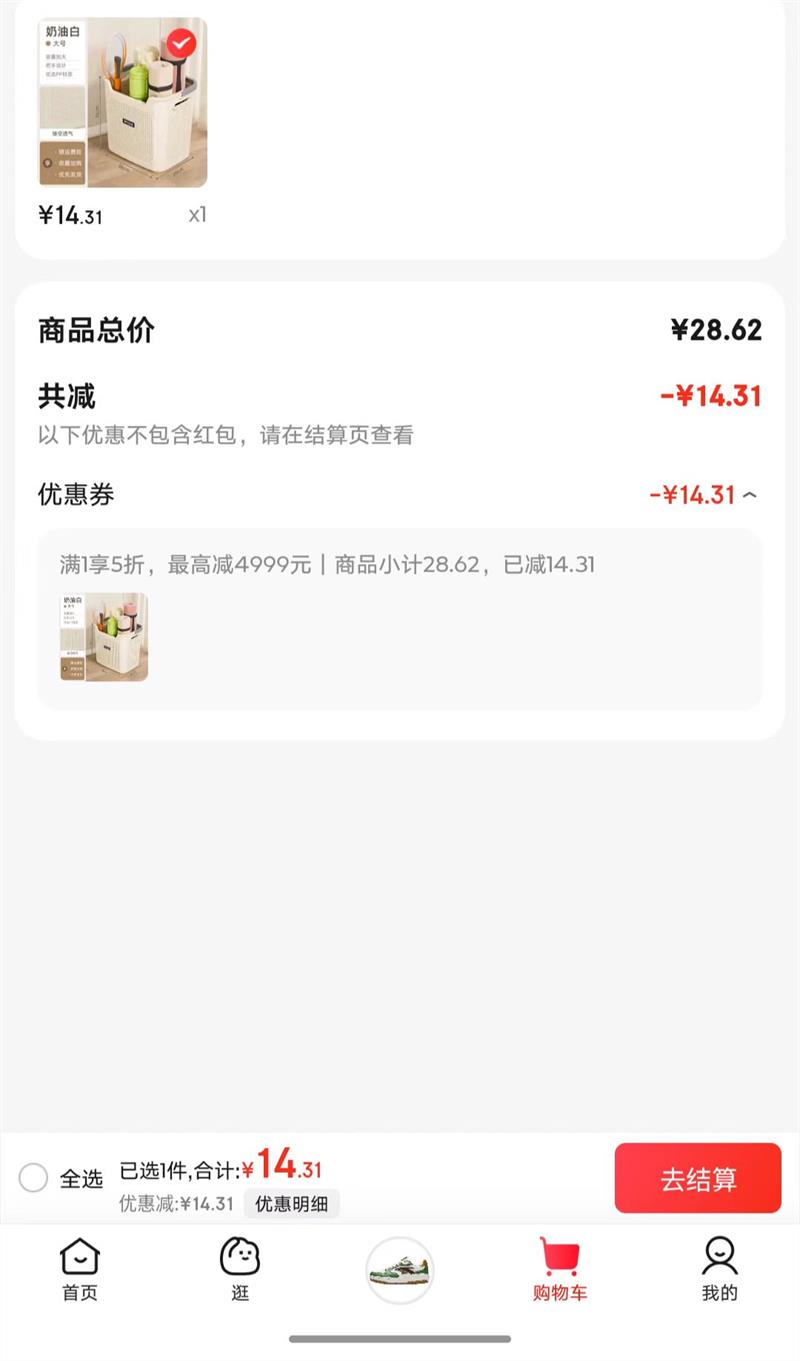
Task: Toggle the 全选 select-all checkbox
Action: (34, 1178)
